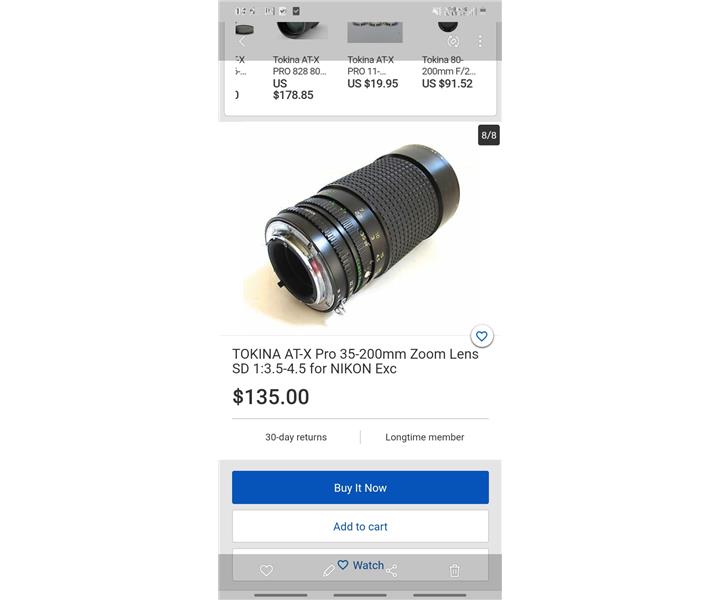
Task: Open the Tokina AT-X PRO 828 item at US $178.85
Action: point(300,75)
